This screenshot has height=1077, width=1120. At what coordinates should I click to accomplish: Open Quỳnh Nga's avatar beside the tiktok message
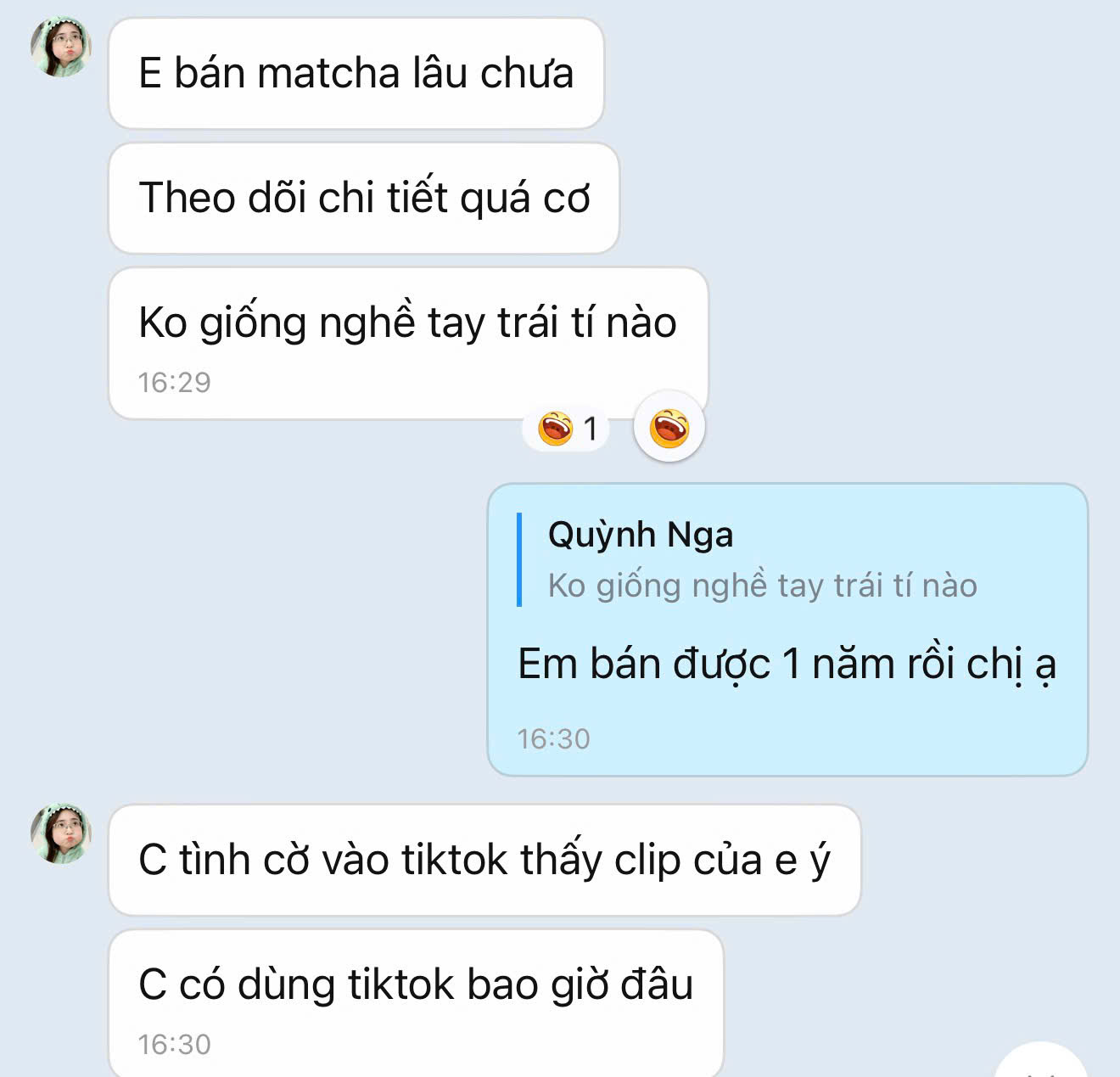[61, 834]
